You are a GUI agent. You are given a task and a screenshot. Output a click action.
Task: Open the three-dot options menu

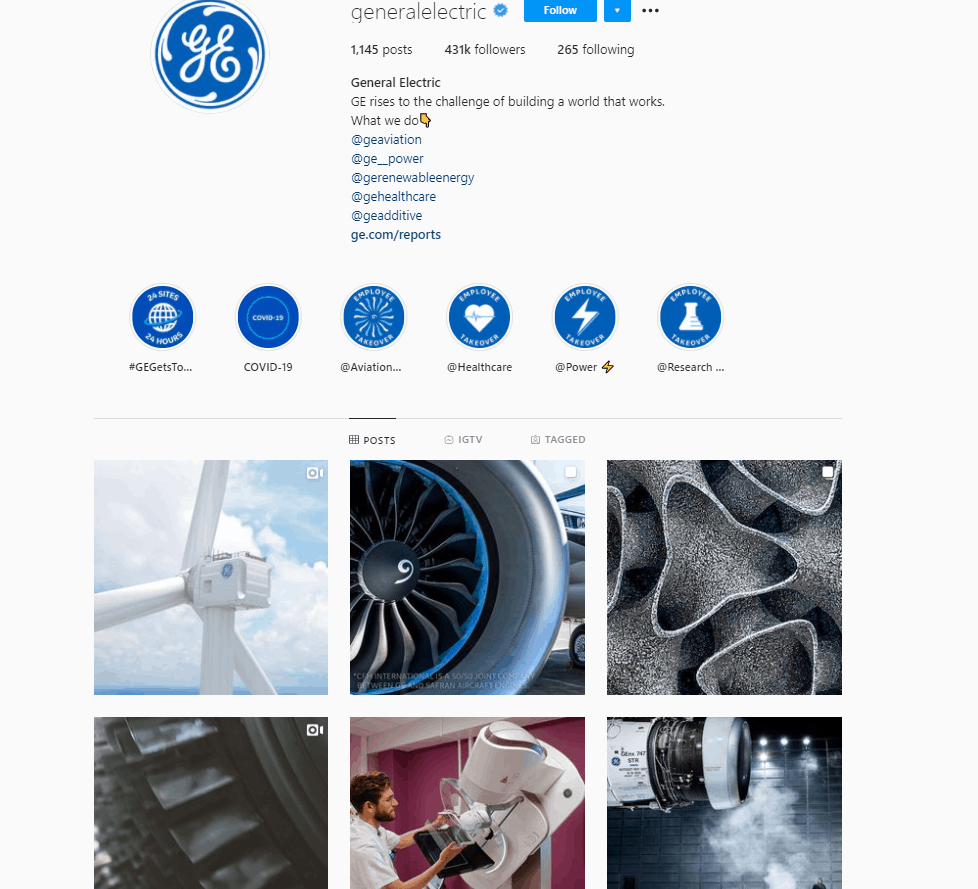pyautogui.click(x=650, y=11)
